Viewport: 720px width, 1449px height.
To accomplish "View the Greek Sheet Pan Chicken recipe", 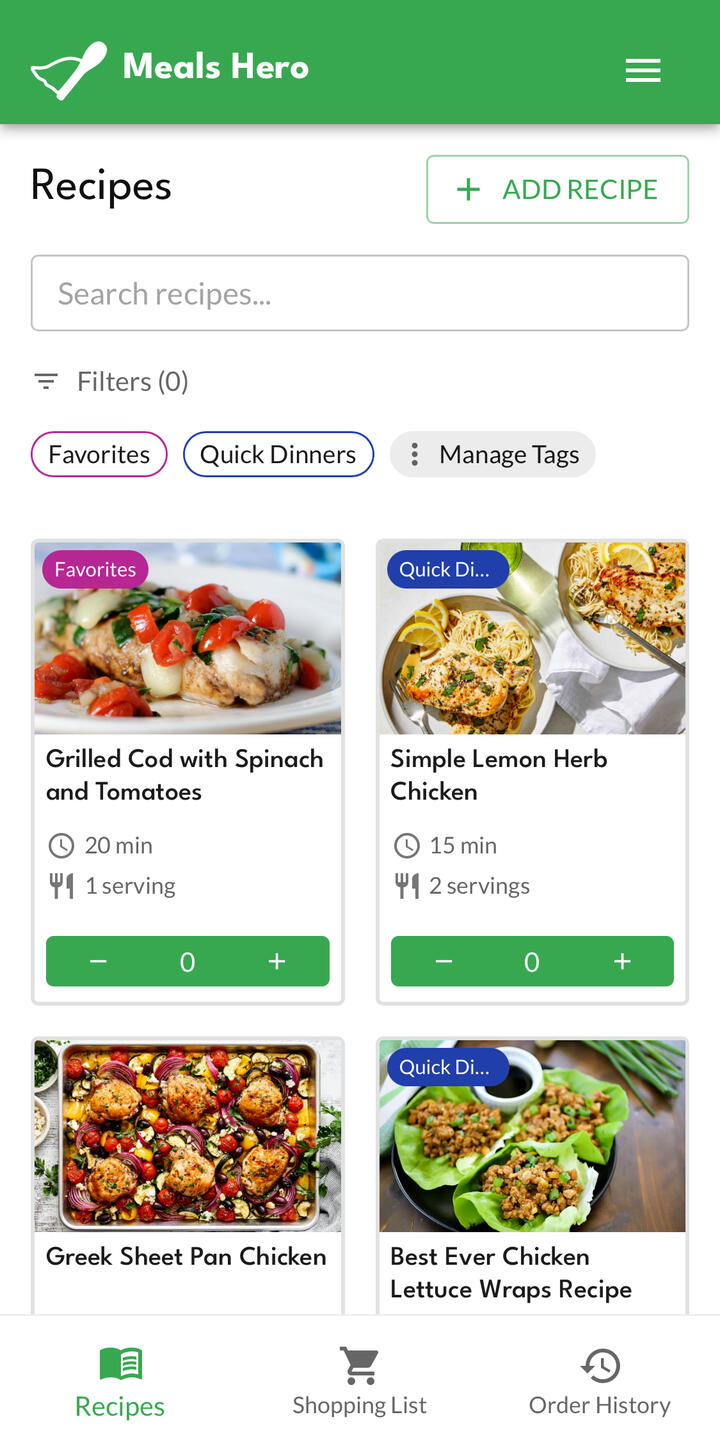I will coord(187,1256).
